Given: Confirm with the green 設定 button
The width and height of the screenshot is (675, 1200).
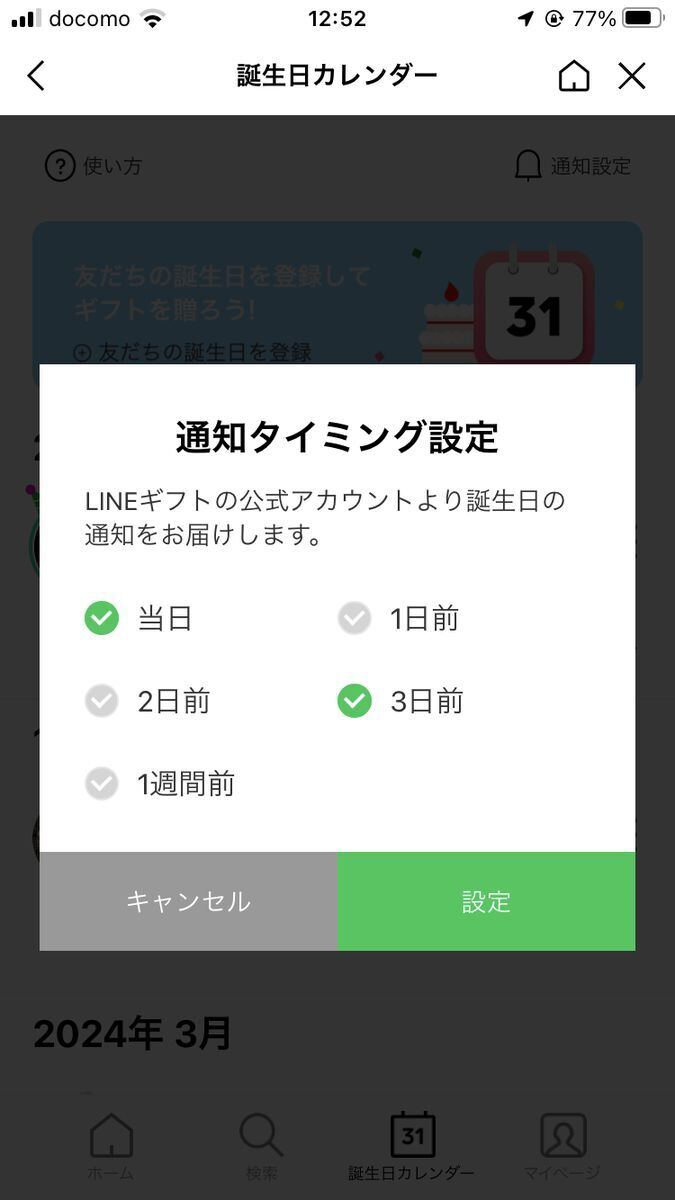Looking at the screenshot, I should (486, 901).
